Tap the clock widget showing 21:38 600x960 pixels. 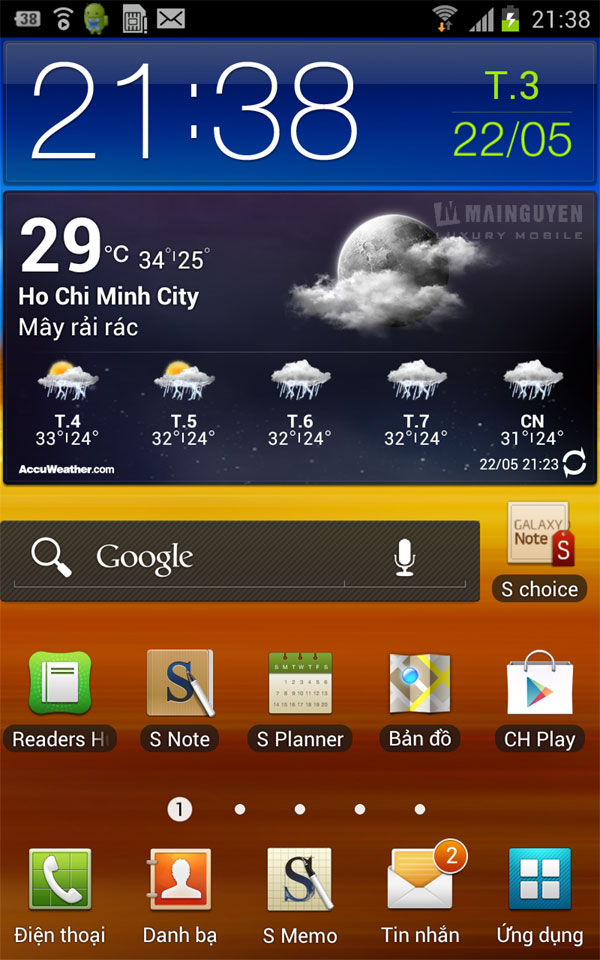click(x=200, y=112)
